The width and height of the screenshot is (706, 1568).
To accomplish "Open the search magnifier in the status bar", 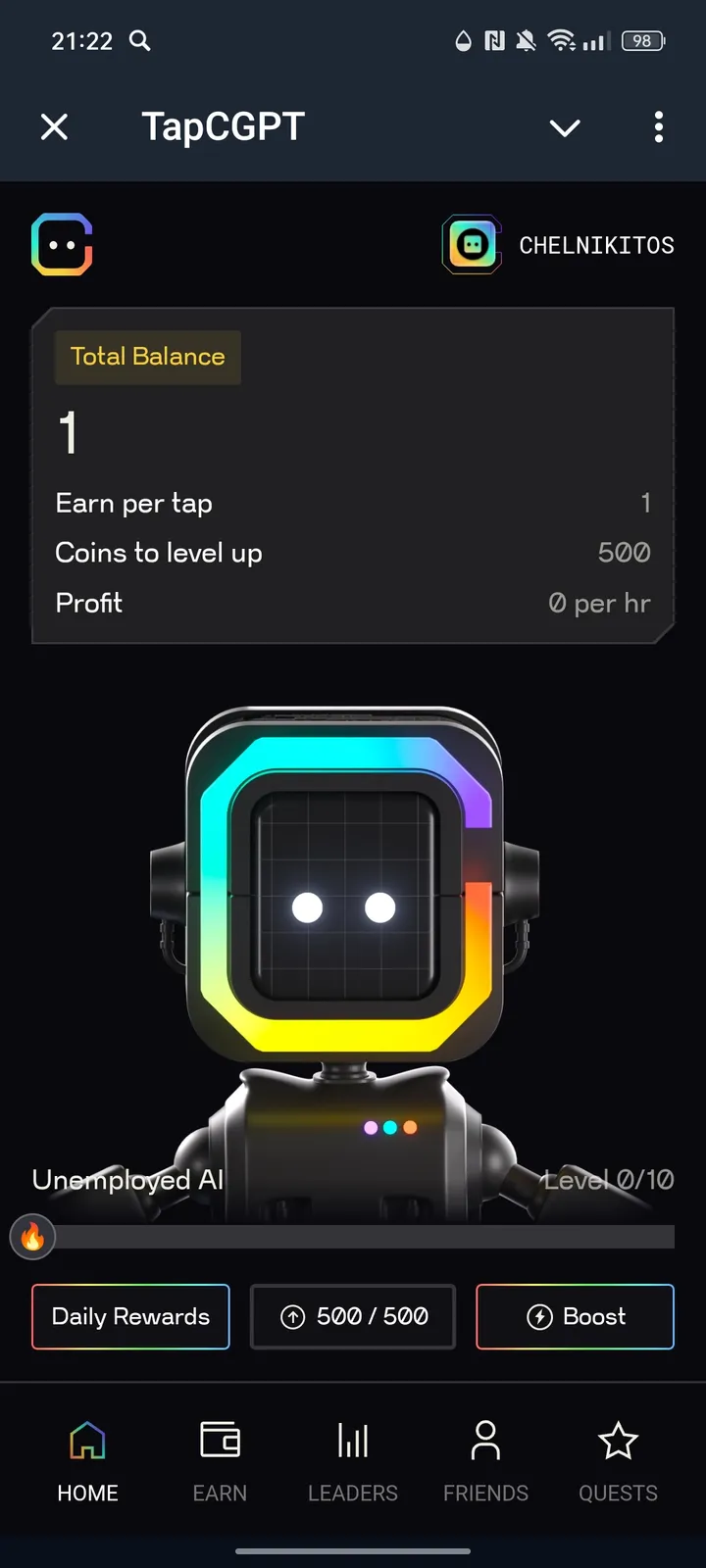I will [x=138, y=41].
